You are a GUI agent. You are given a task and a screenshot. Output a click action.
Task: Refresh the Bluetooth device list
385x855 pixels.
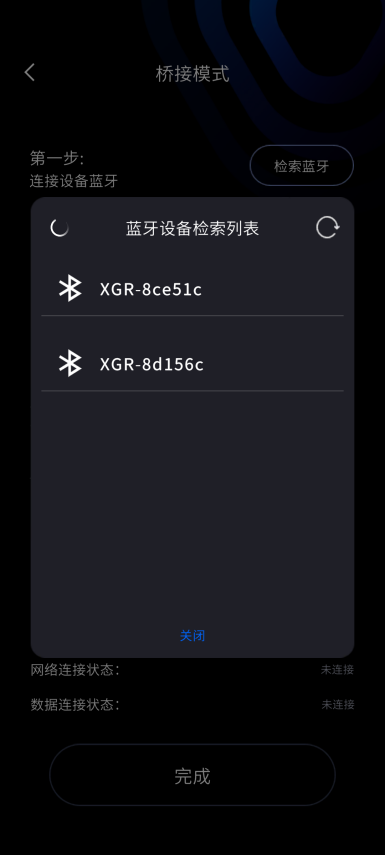tap(327, 228)
